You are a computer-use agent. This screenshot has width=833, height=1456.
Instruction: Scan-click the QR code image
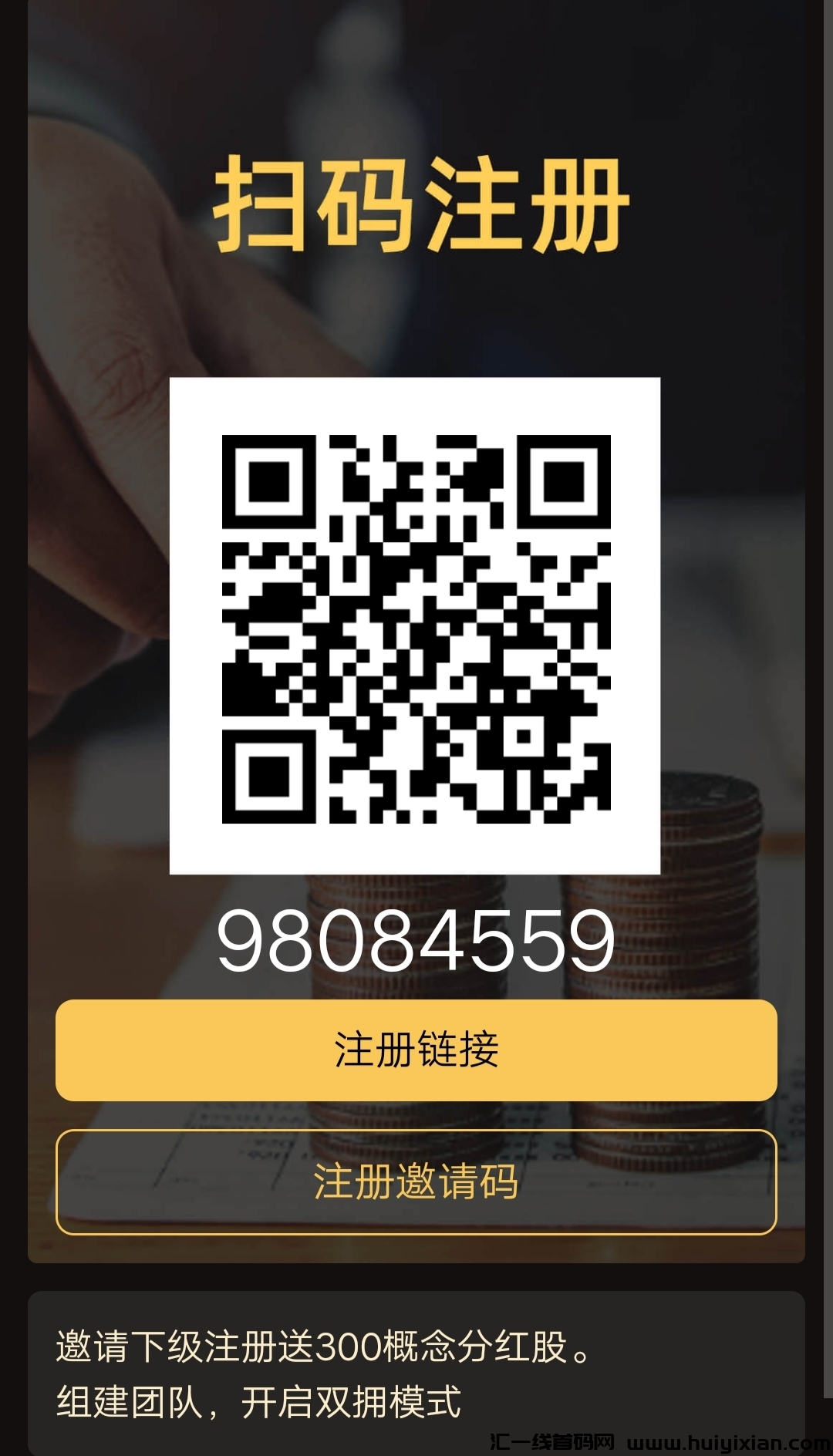point(416,625)
